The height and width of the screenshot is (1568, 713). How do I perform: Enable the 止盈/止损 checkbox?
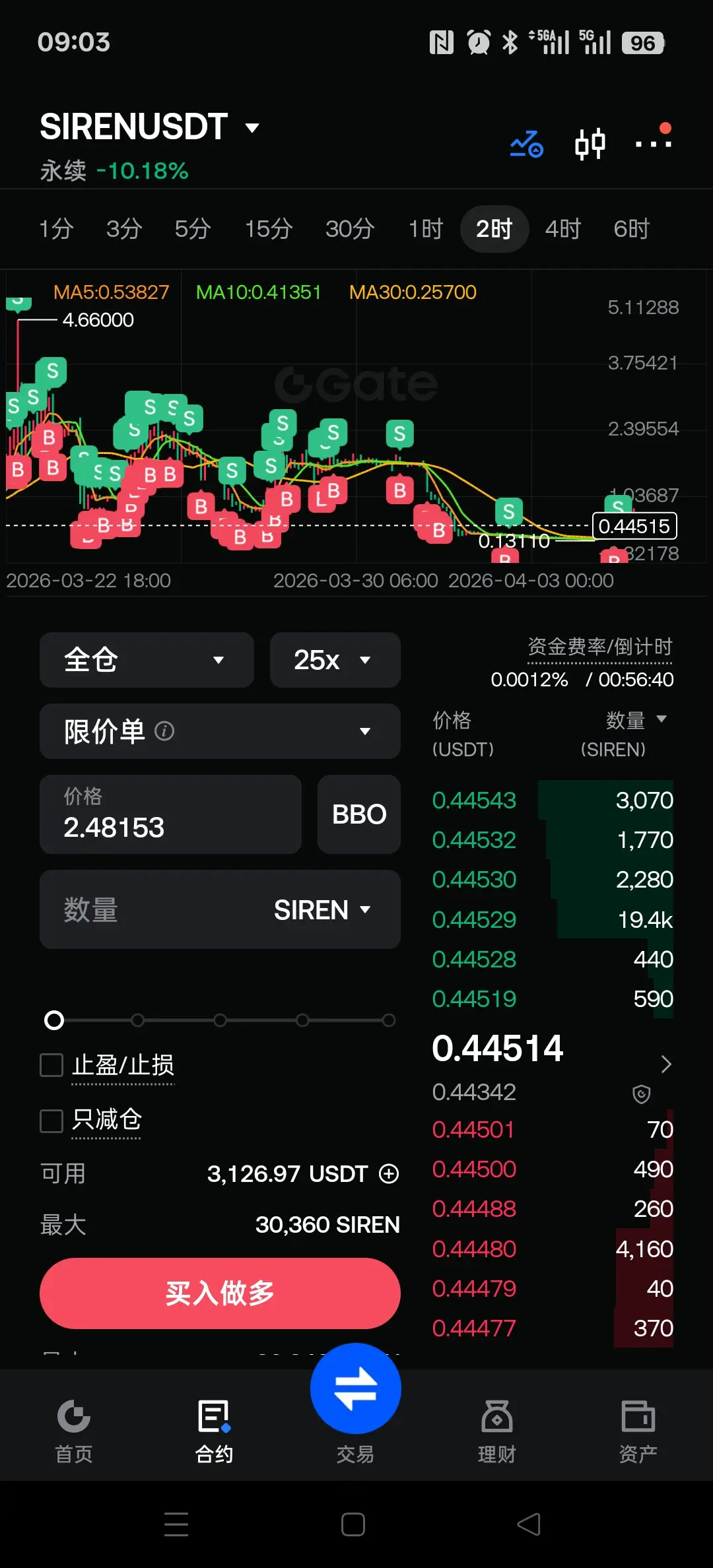pos(51,1064)
